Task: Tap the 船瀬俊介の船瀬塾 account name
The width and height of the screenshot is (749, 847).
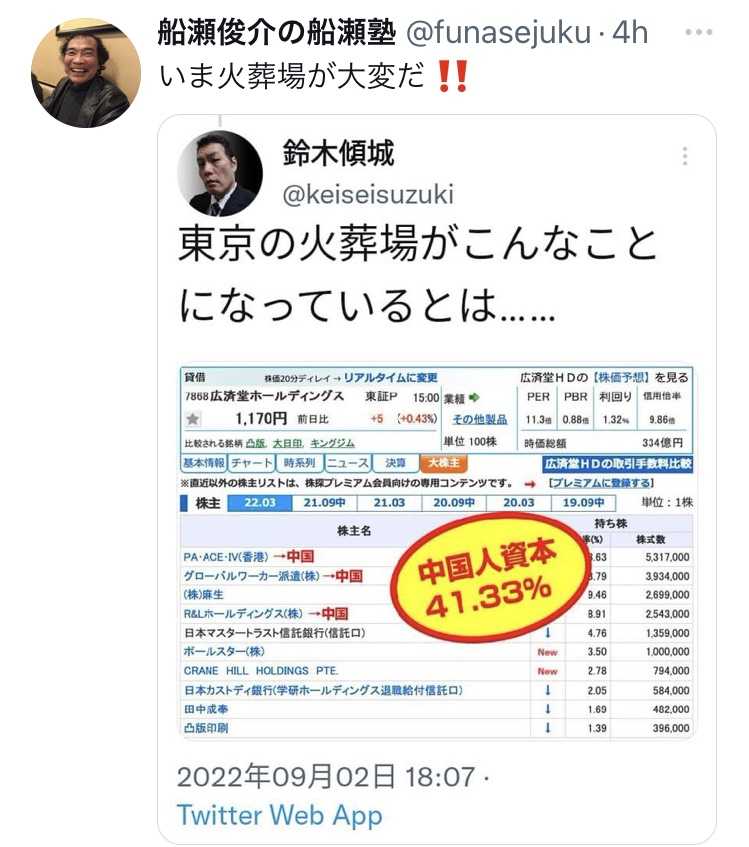Action: (x=276, y=33)
